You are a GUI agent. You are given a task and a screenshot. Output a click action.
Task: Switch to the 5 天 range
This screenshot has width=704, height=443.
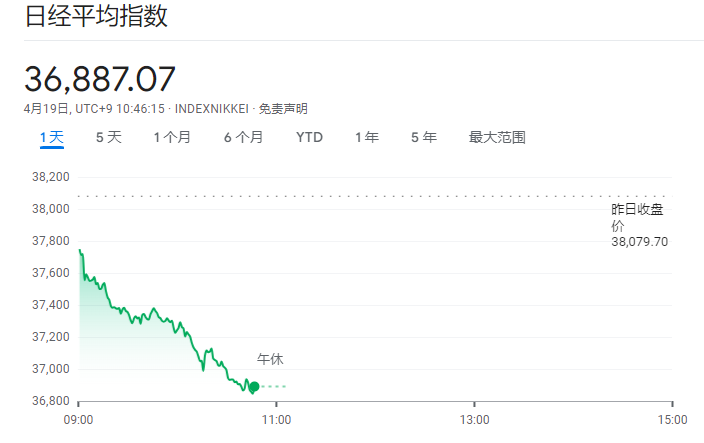(x=109, y=137)
